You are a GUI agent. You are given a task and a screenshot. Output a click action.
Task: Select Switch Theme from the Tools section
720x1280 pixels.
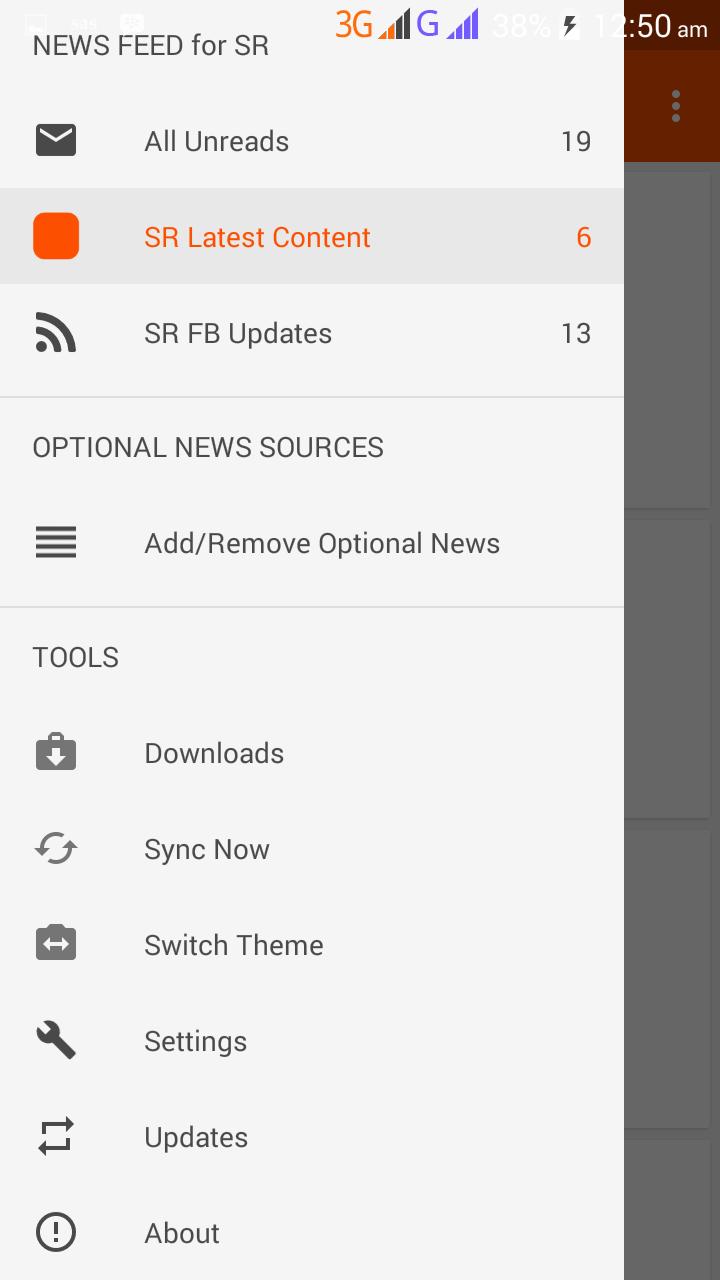(x=233, y=943)
